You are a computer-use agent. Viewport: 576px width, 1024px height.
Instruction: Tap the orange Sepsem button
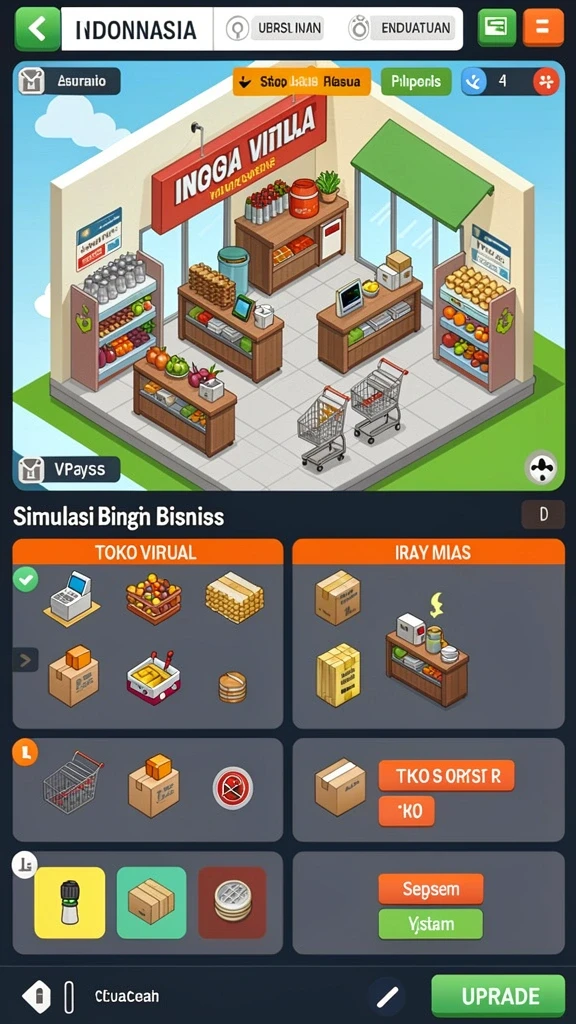pyautogui.click(x=431, y=889)
